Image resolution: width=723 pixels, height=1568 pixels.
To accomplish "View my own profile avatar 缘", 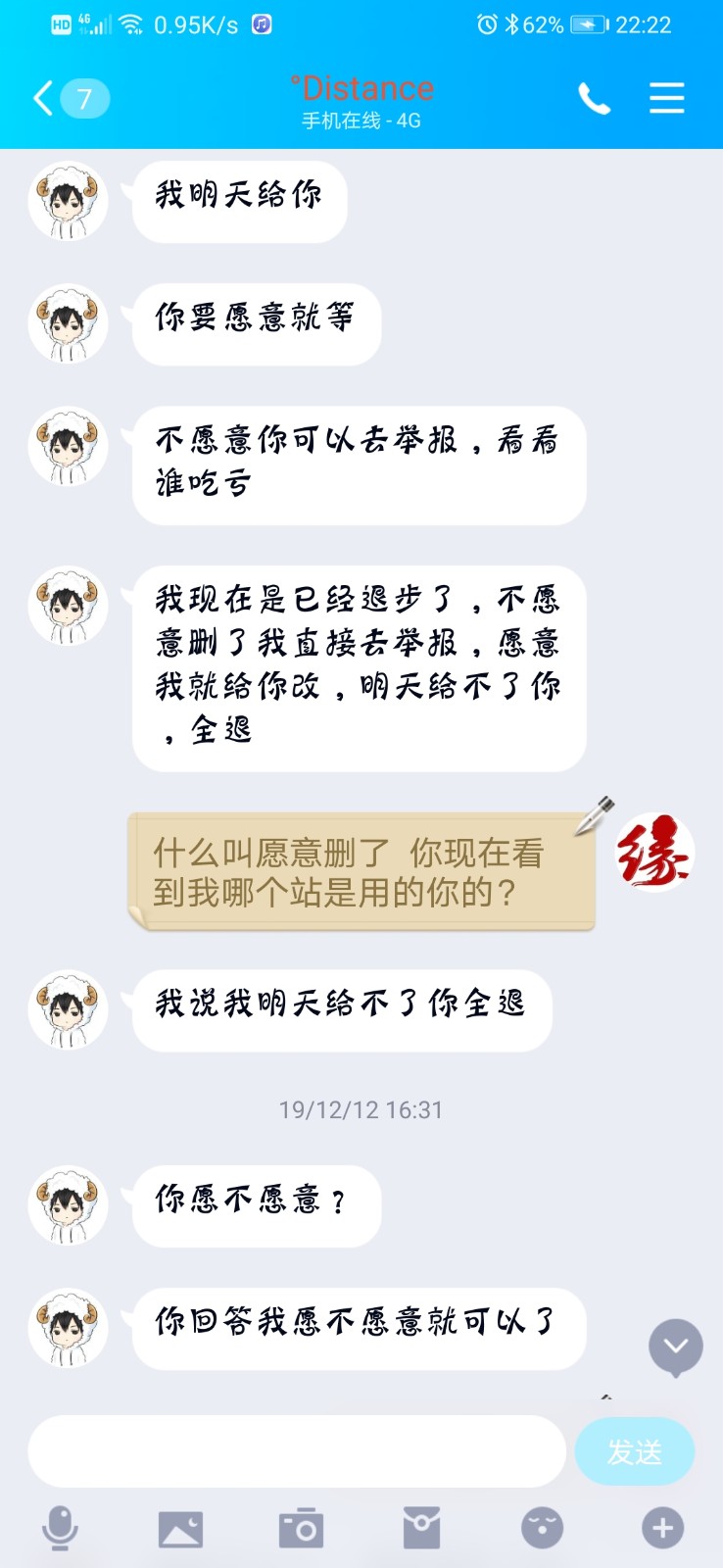I will coord(654,852).
